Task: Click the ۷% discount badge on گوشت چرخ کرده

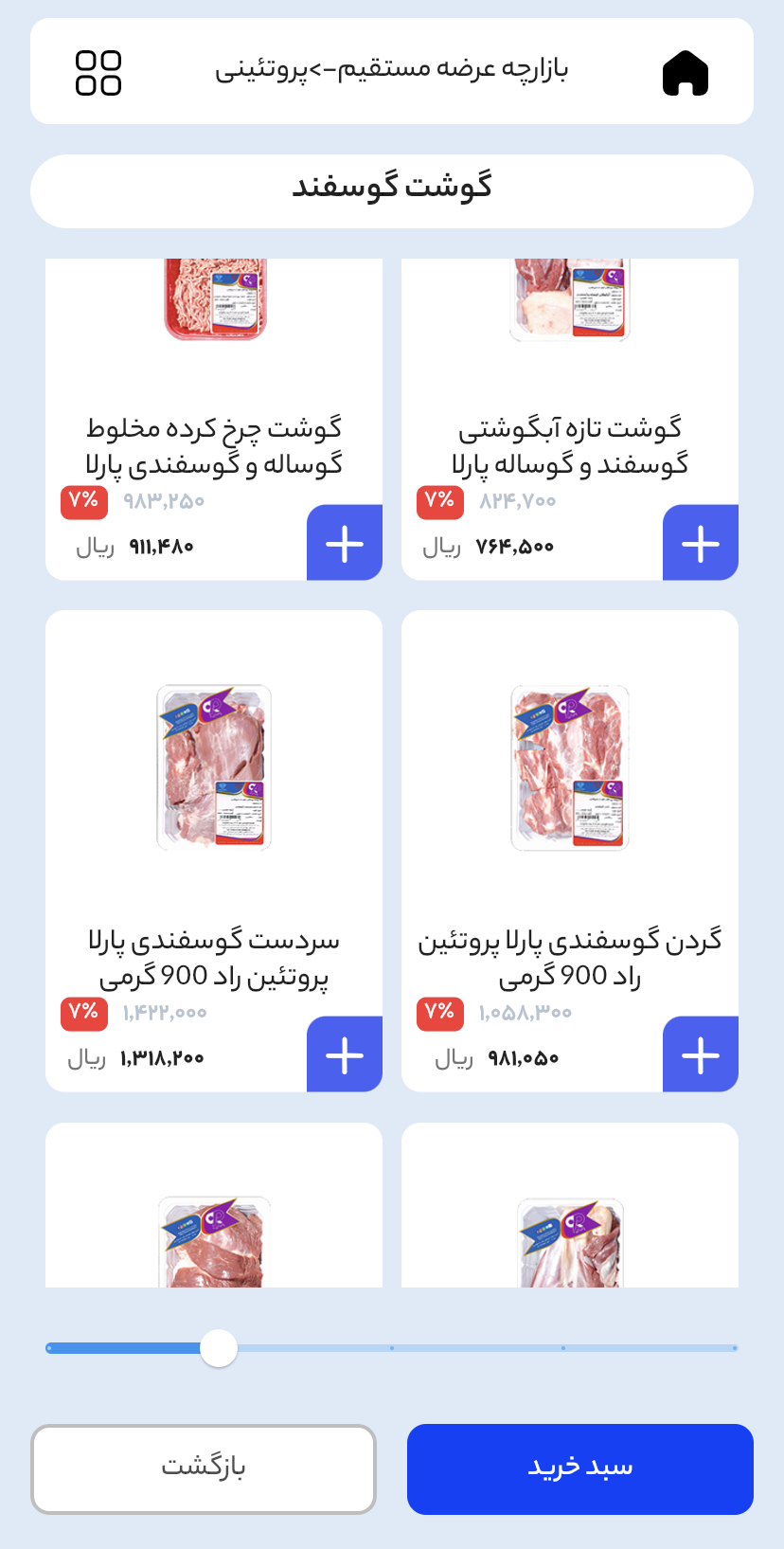Action: coord(83,502)
